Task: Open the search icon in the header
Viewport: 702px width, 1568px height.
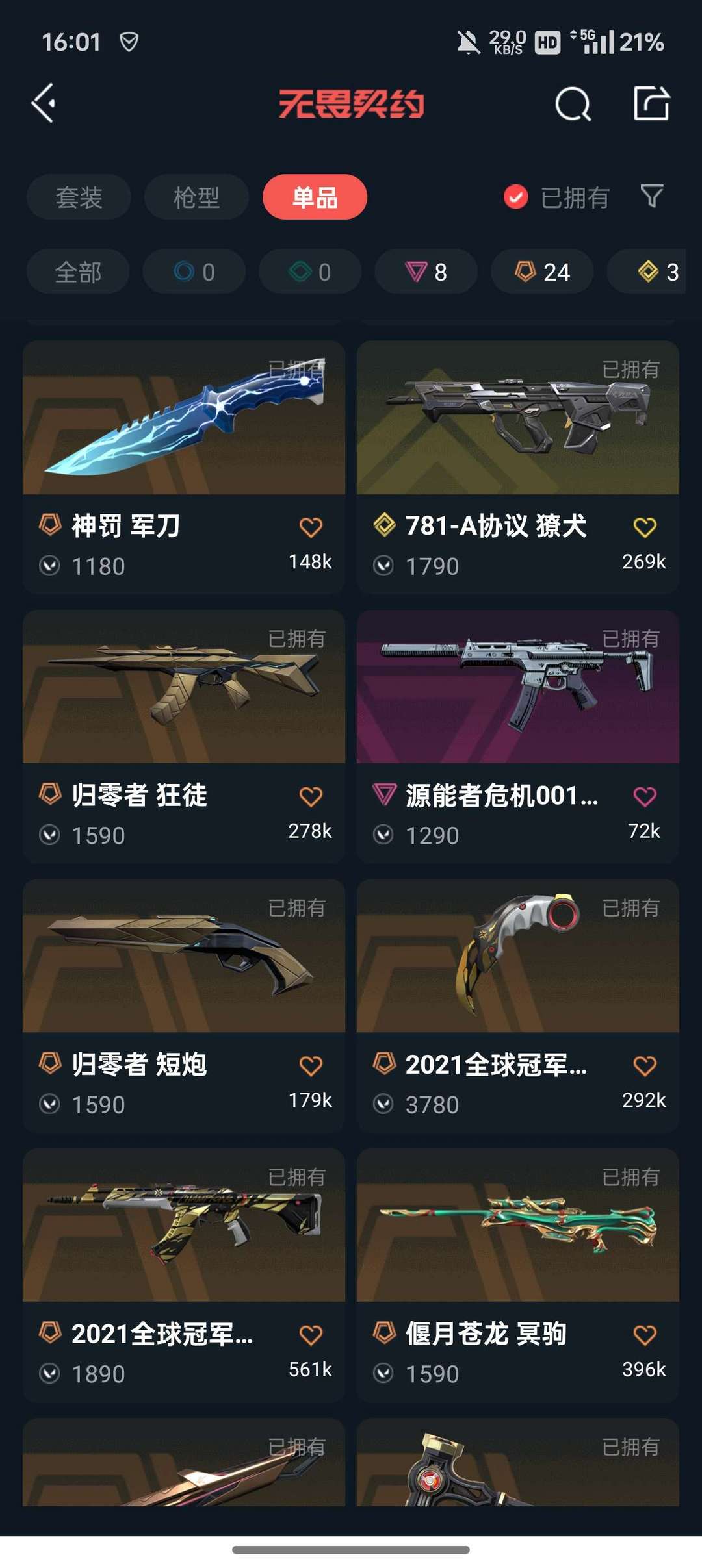Action: pyautogui.click(x=573, y=104)
